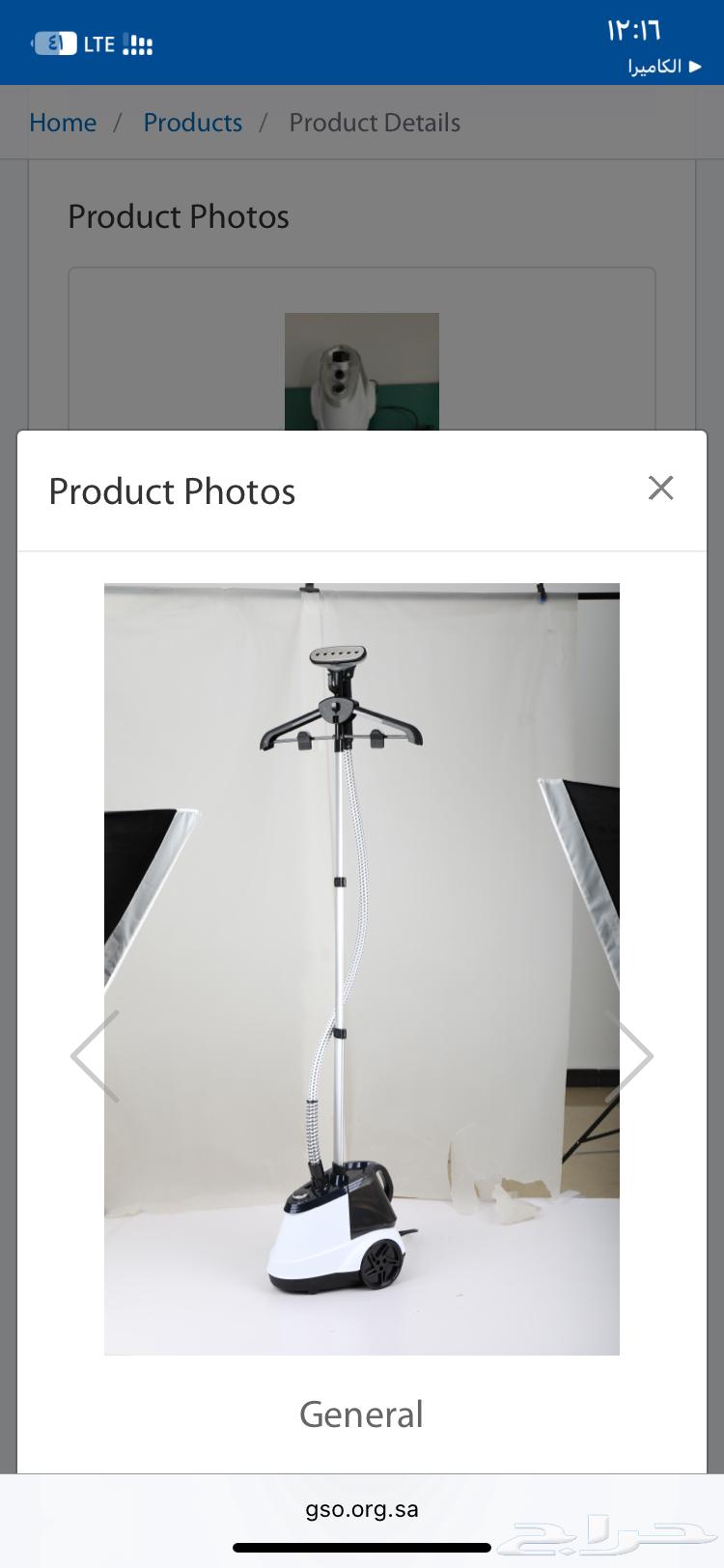Tap the gso.org.sa address bar
Viewport: 724px width, 1568px height.
(x=362, y=1509)
